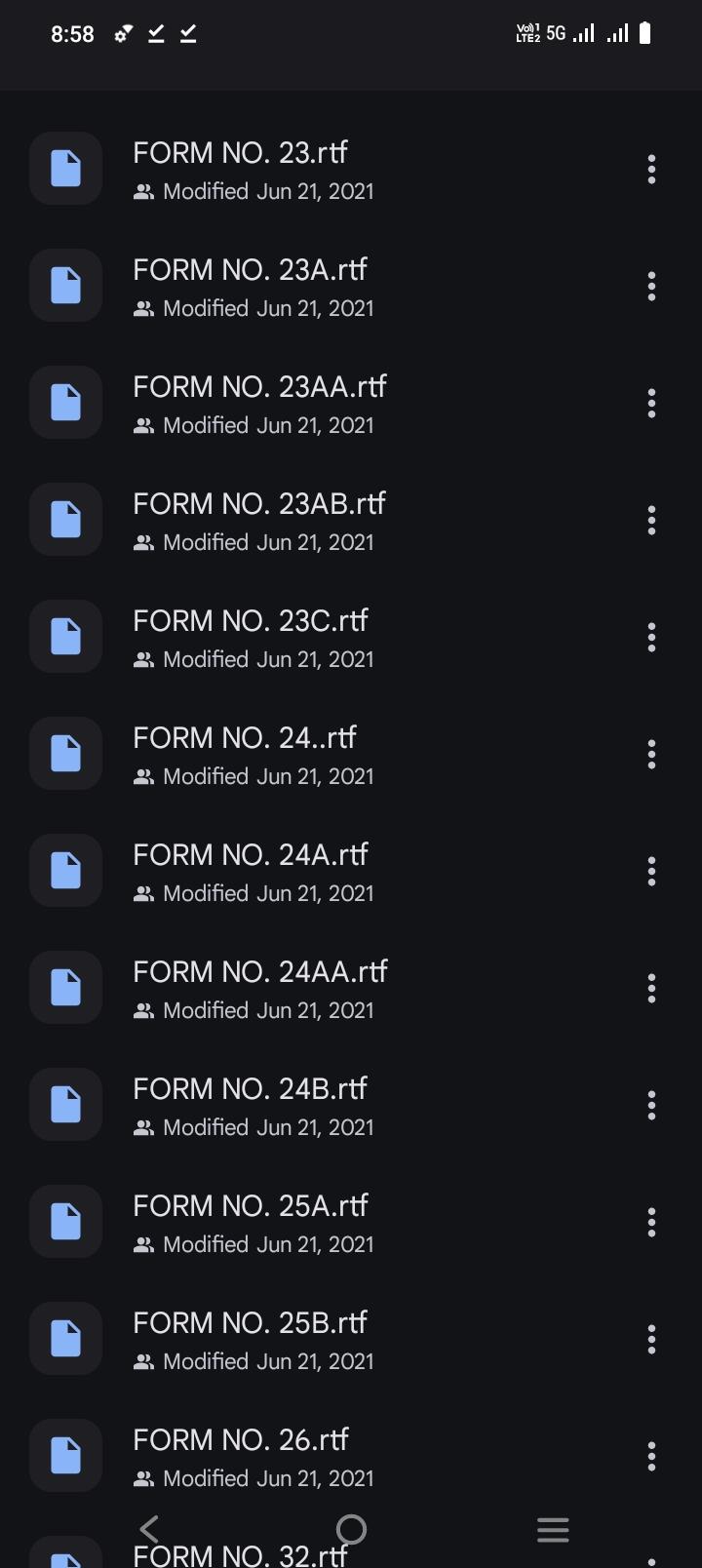
Task: Tap the three-dot menu for FORM NO. 23AB.rtf
Action: 651,521
